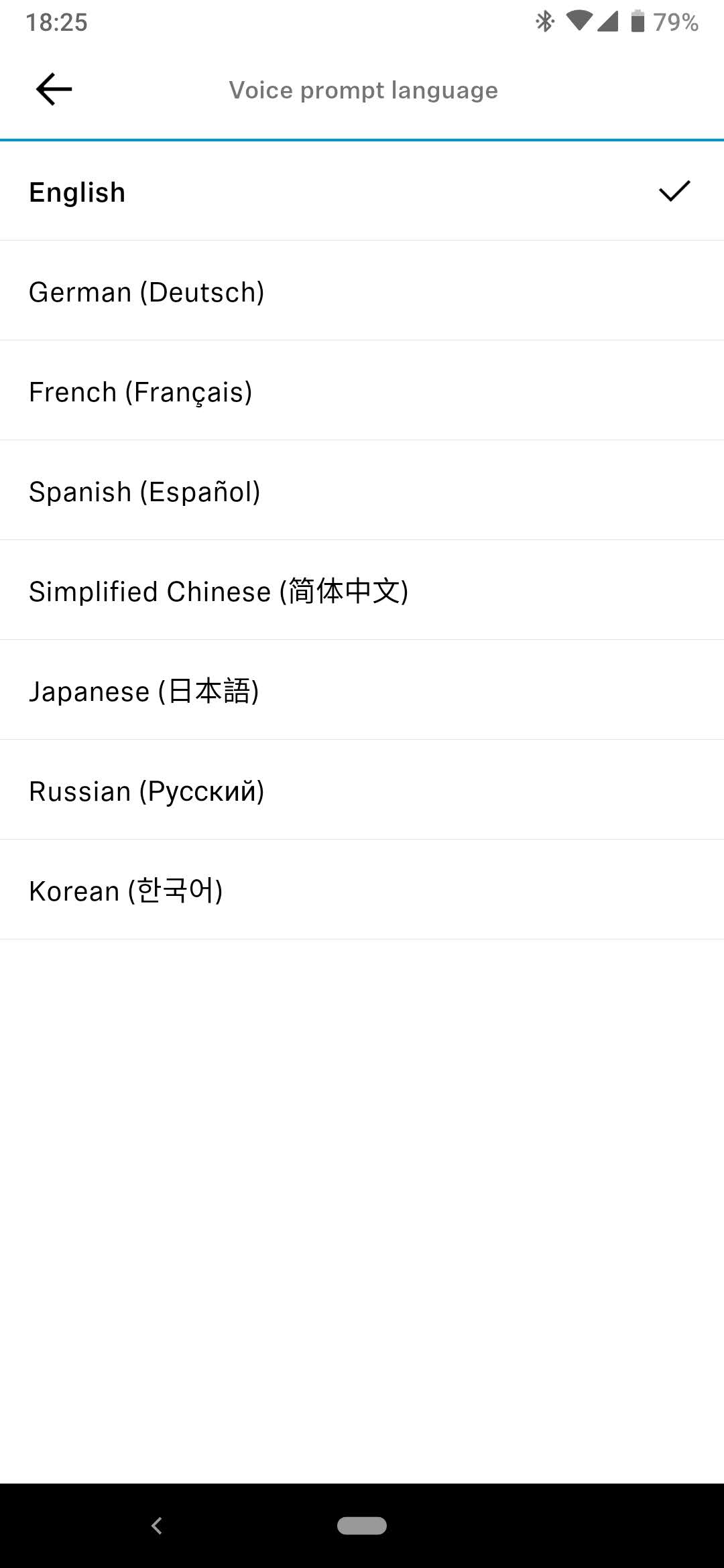Go back from Voice prompt language
The height and width of the screenshot is (1568, 724).
(x=54, y=90)
